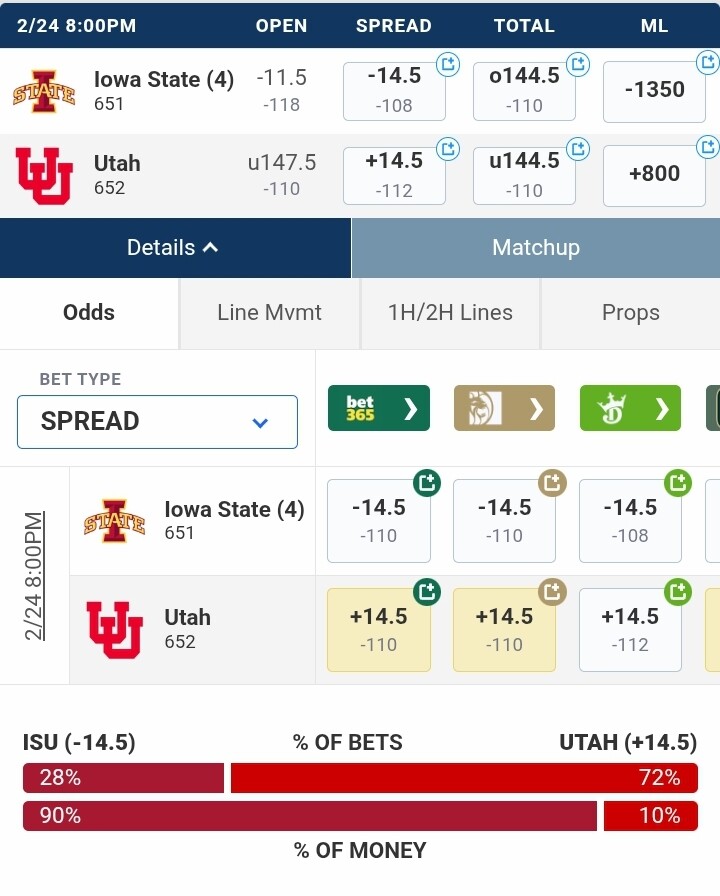Viewport: 720px width, 896px height.
Task: Select Iowa State -1350 moneyline
Action: click(654, 90)
